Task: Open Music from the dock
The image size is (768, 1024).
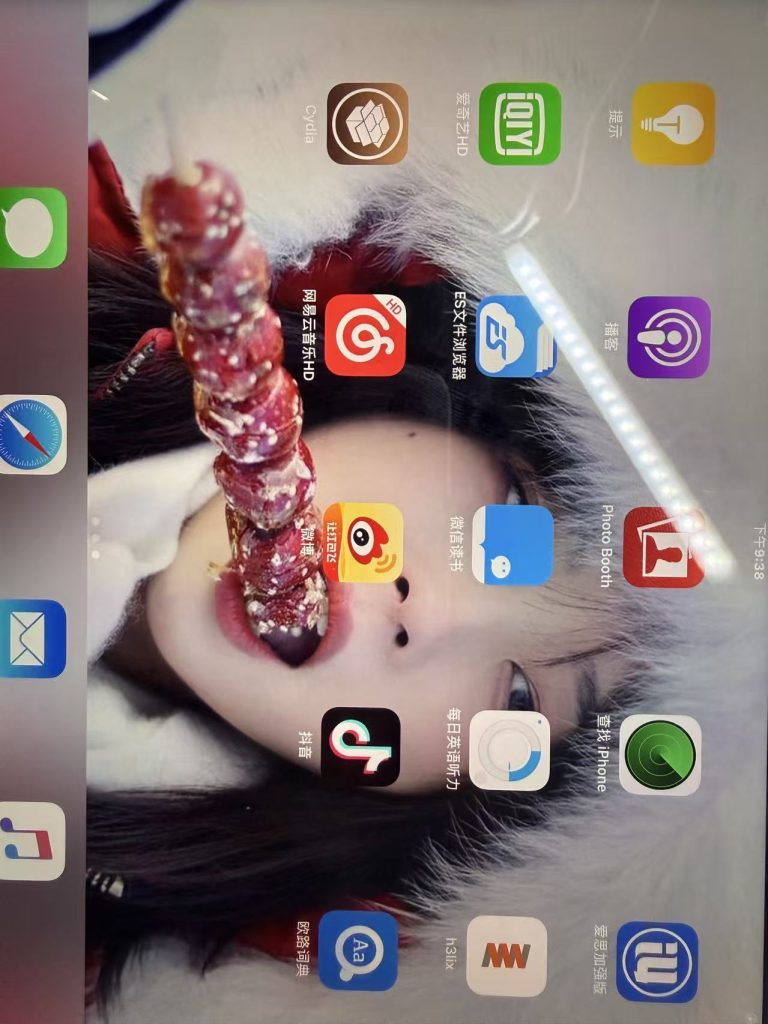Action: tap(32, 840)
